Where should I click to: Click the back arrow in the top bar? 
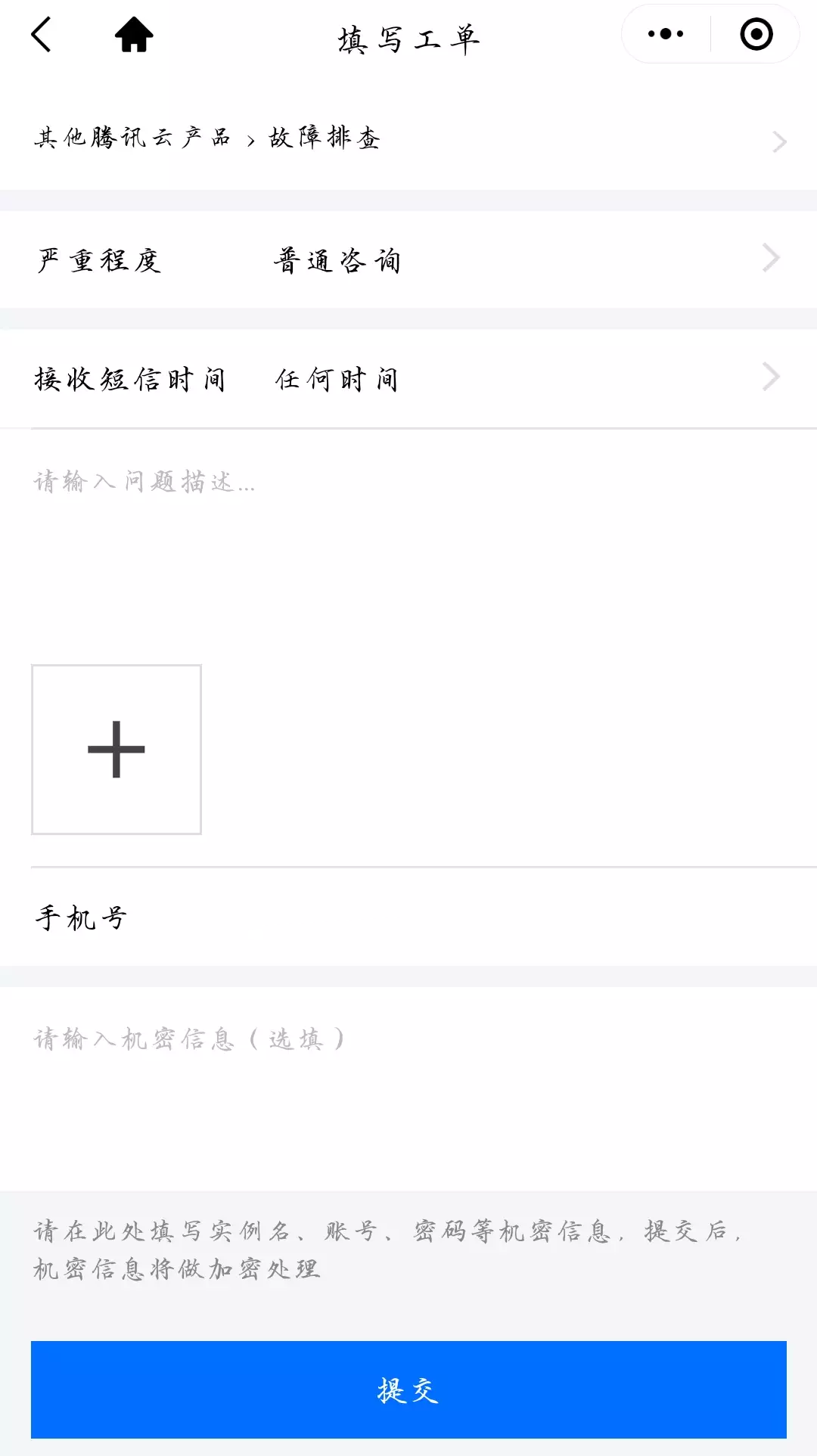click(x=42, y=34)
